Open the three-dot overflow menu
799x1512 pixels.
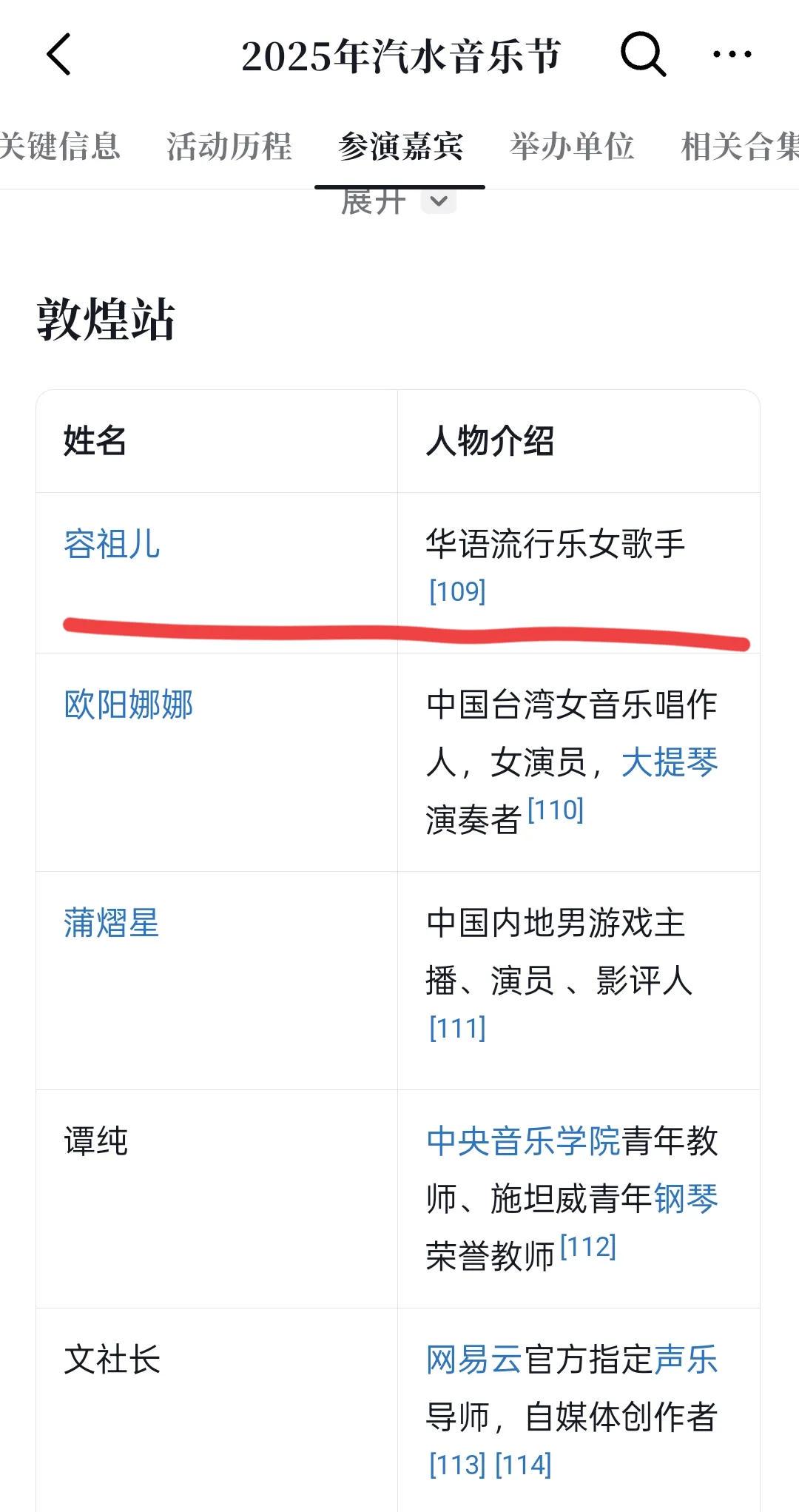[732, 54]
